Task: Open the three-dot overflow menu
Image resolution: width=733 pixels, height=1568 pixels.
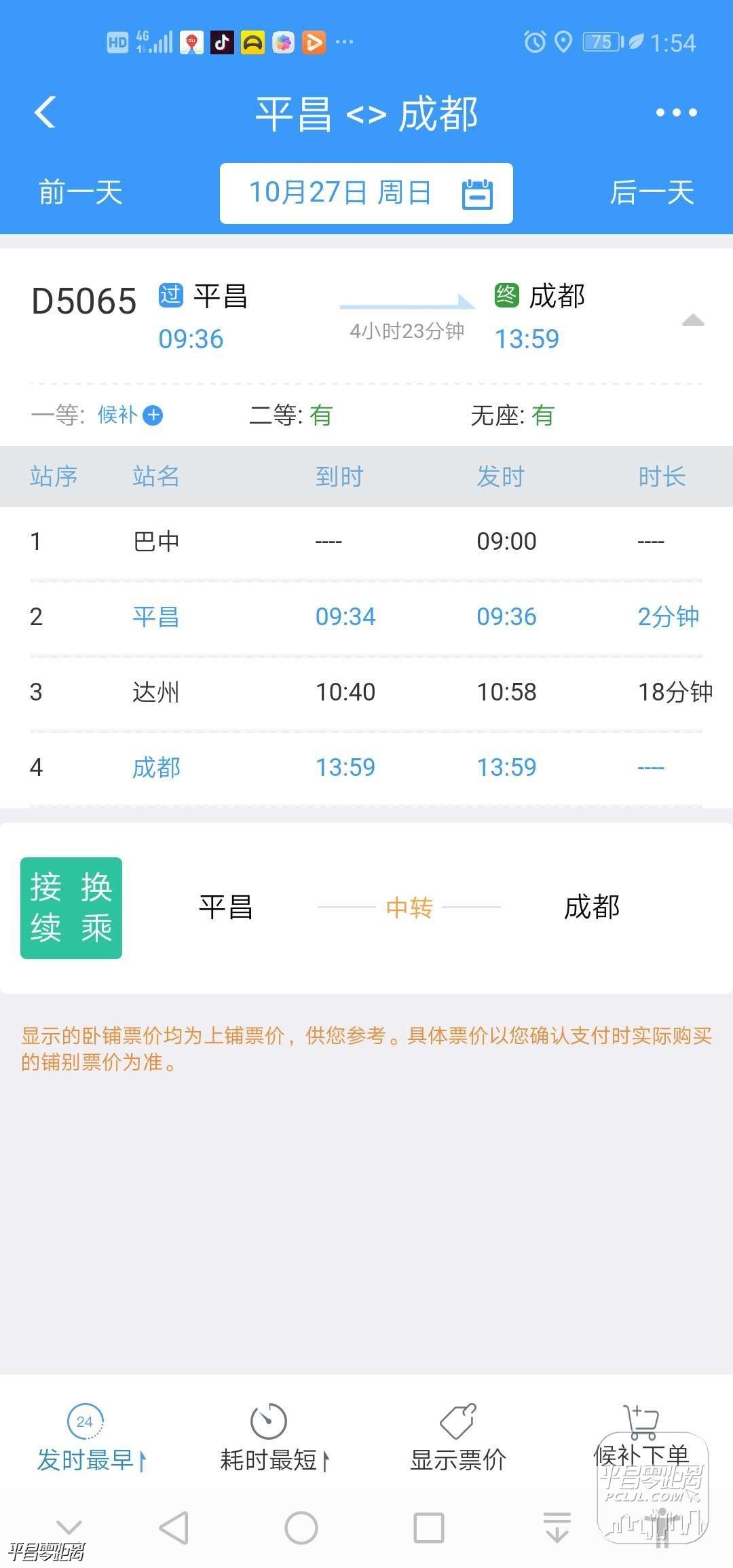Action: (676, 113)
